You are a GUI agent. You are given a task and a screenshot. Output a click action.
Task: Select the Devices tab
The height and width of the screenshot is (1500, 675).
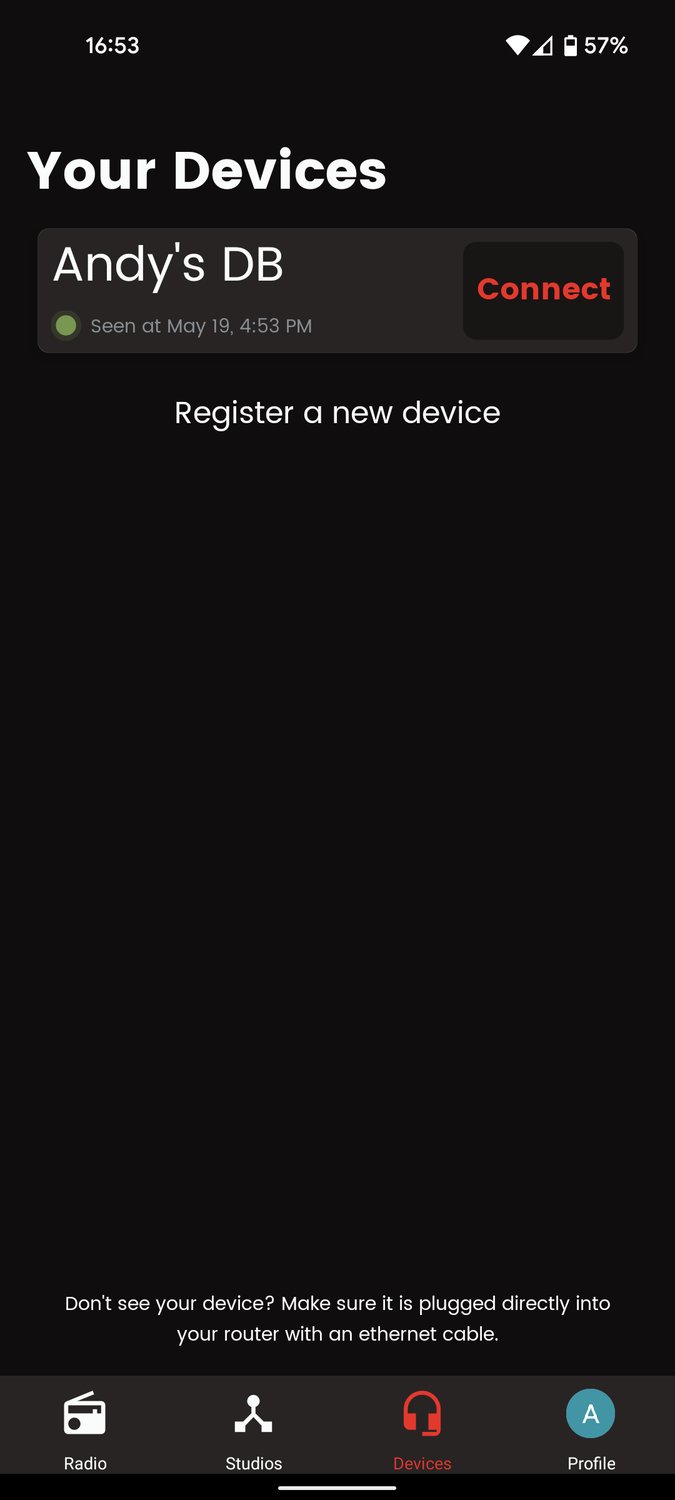click(422, 1430)
